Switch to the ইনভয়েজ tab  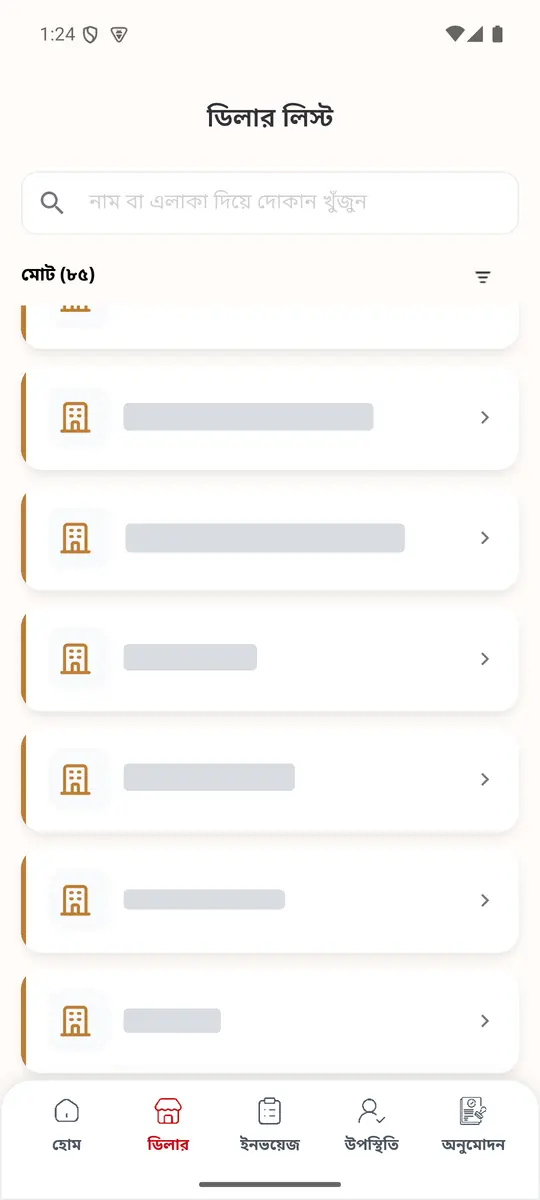269,1125
